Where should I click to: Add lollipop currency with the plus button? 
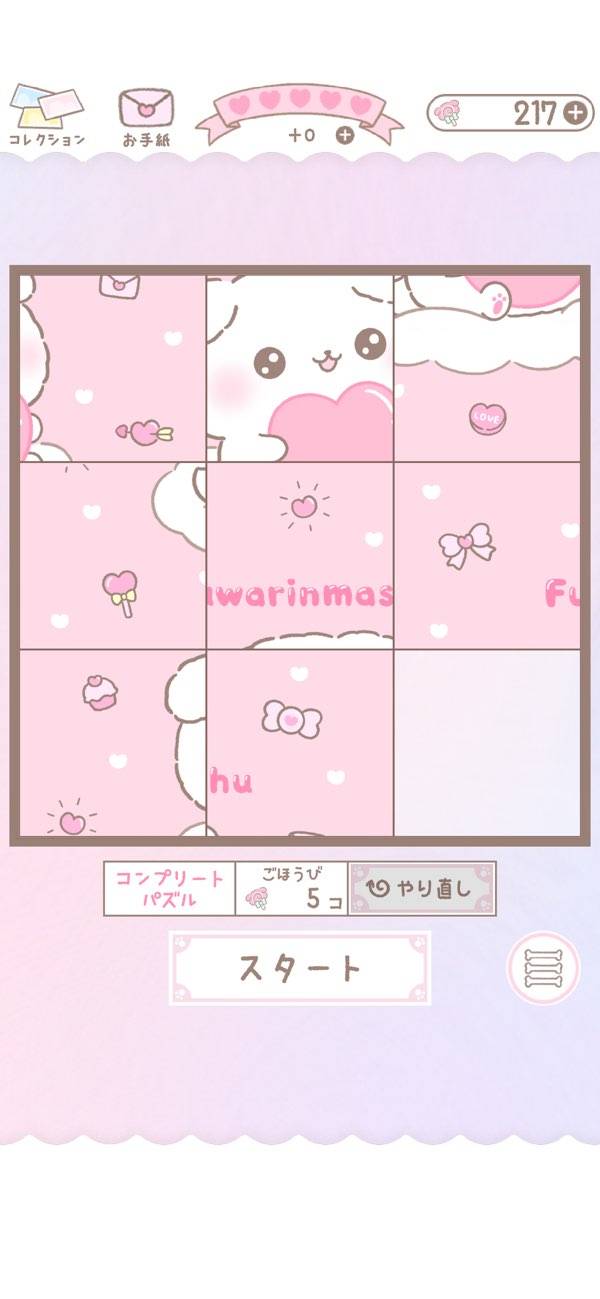(x=575, y=113)
